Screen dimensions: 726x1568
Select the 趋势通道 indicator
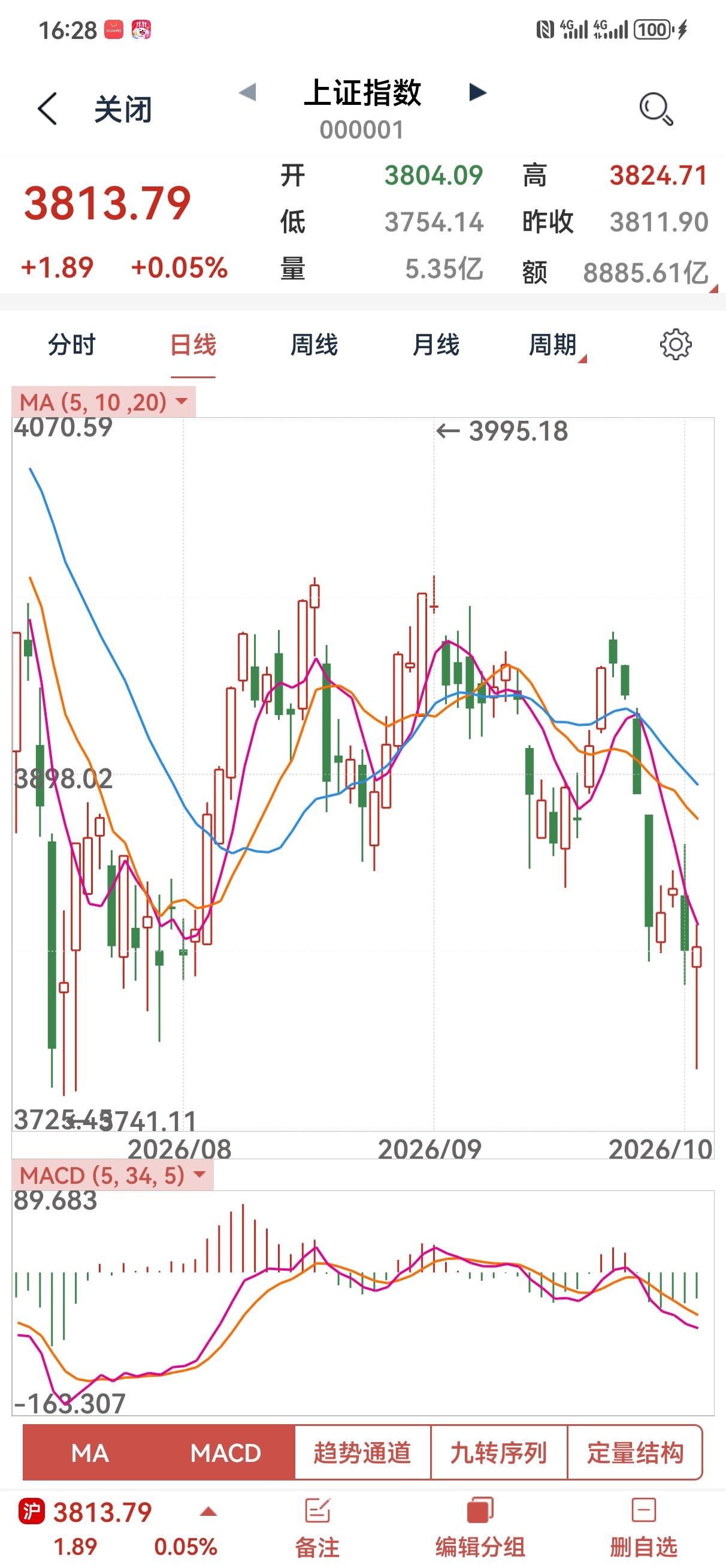coord(362,1452)
